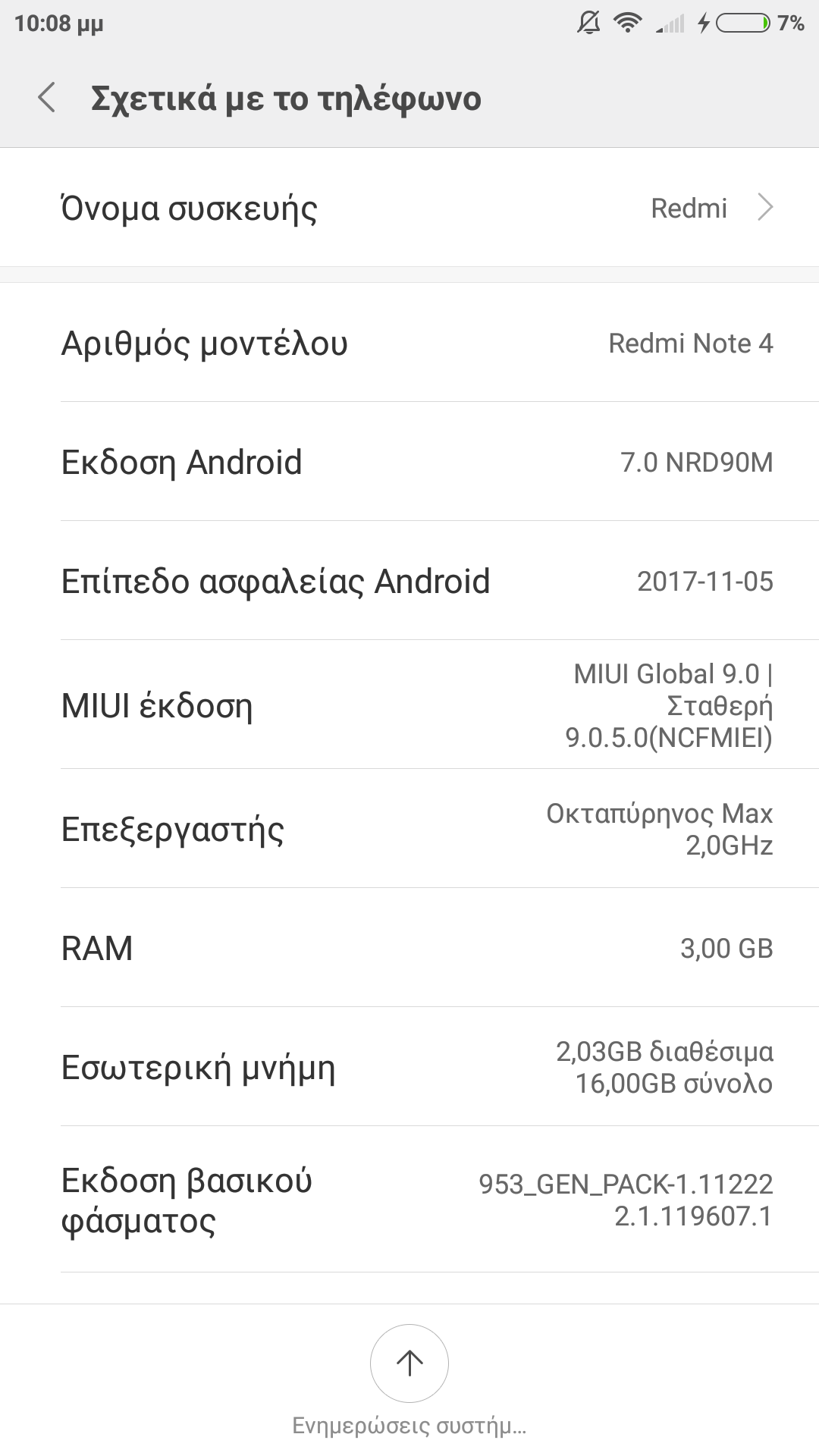Tap the RAM row
The width and height of the screenshot is (819, 1456).
pyautogui.click(x=409, y=948)
